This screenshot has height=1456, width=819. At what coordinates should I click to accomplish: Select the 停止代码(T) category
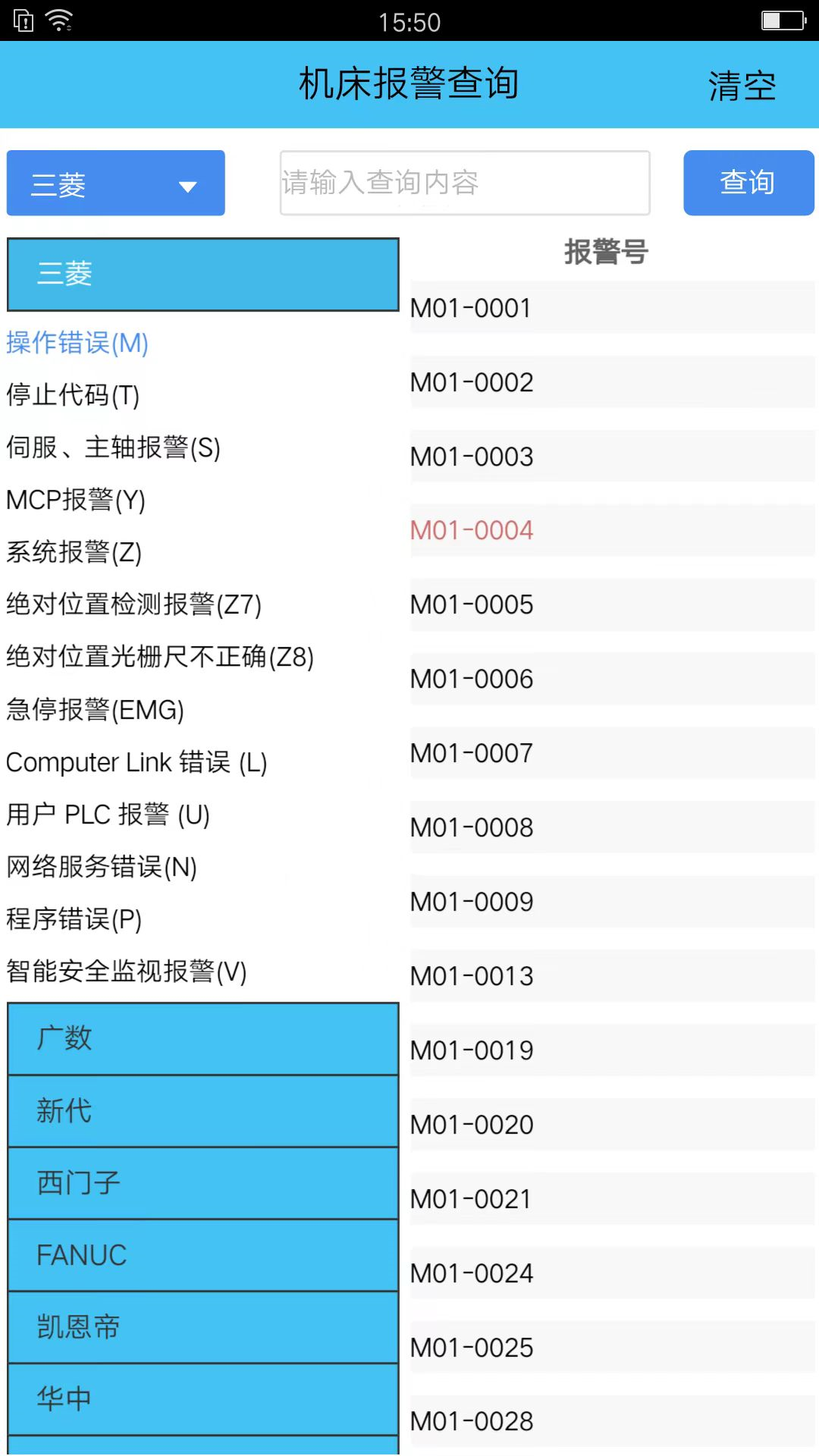coord(72,395)
